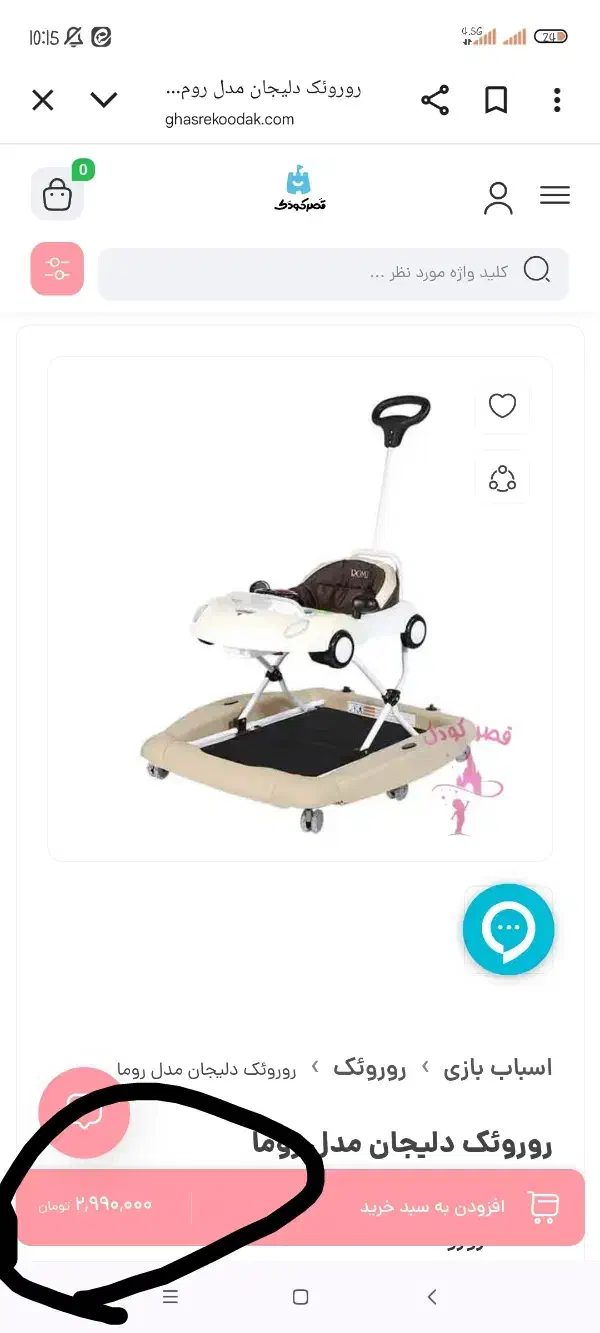600x1333 pixels.
Task: Go back with system navigation arrow
Action: click(x=432, y=1297)
